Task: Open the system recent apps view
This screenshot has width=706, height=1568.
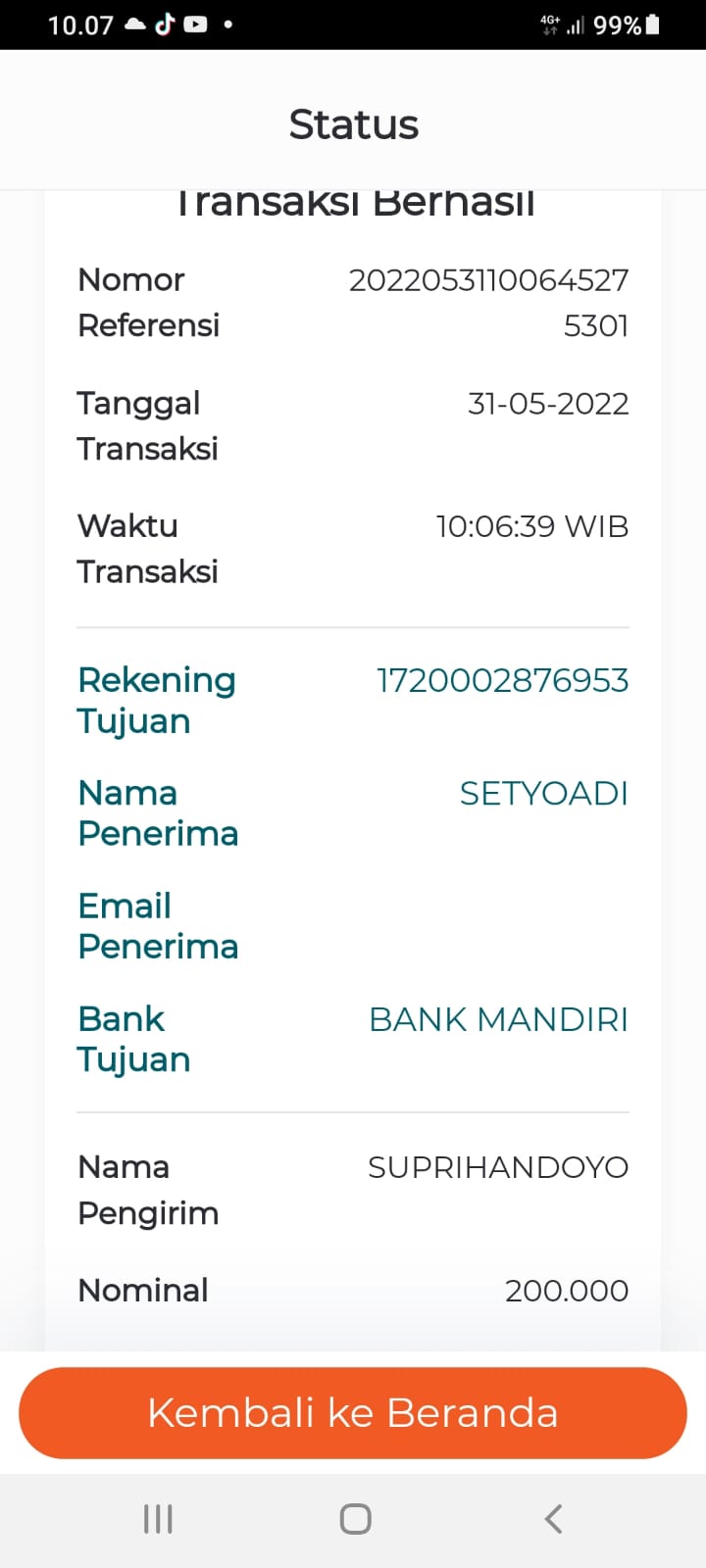Action: point(158,1519)
